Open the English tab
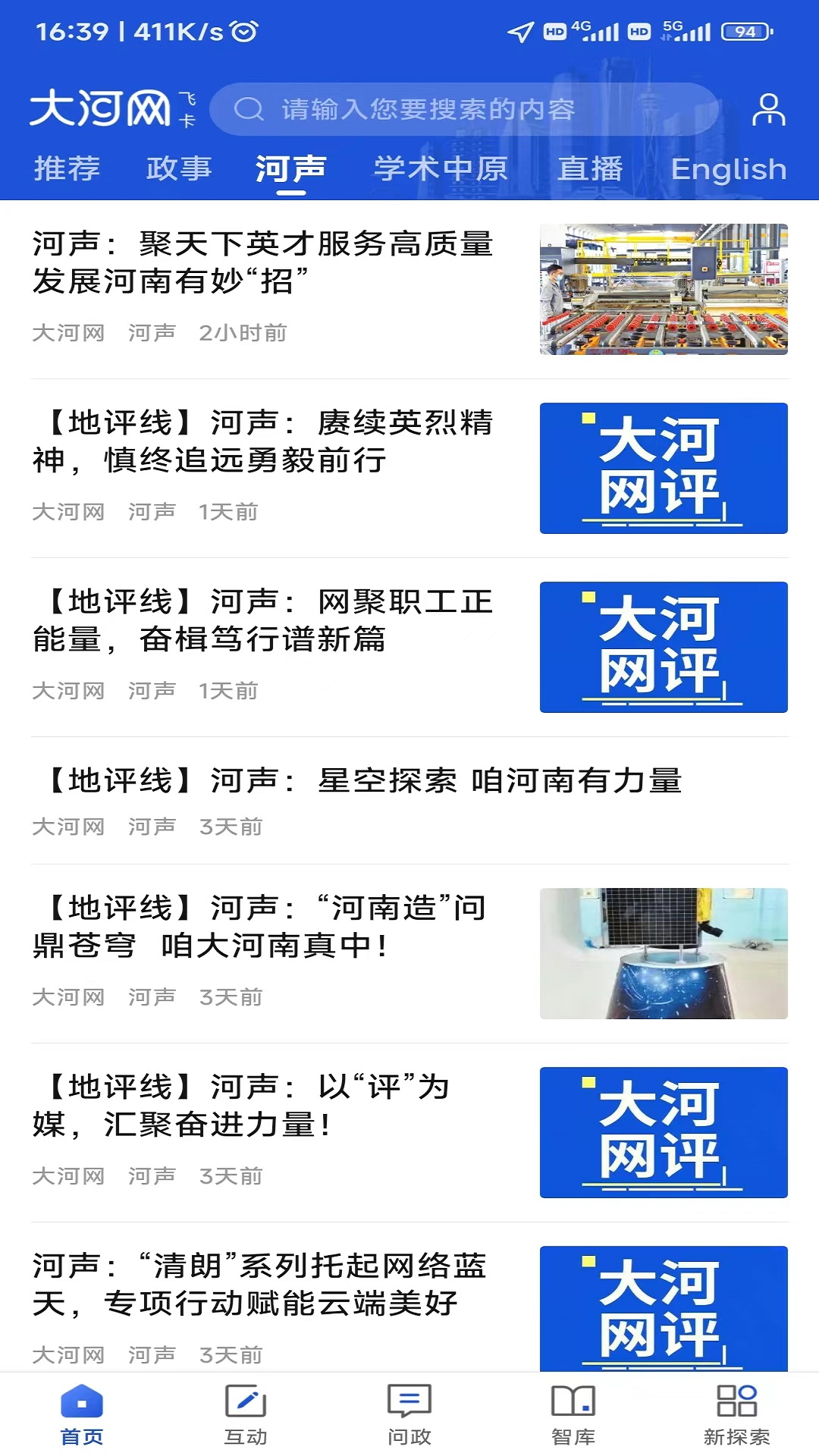 coord(729,168)
